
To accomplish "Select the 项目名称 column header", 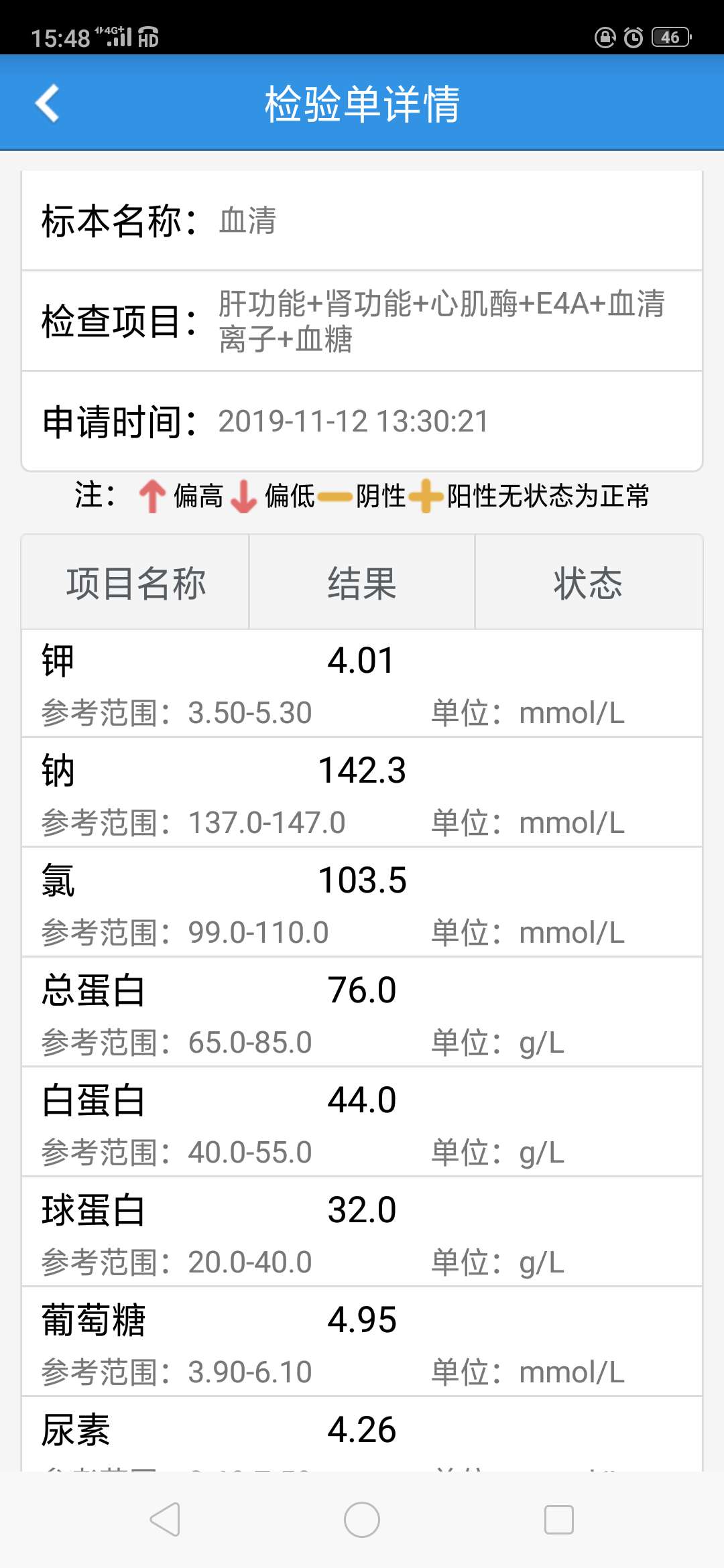I will coord(137,582).
